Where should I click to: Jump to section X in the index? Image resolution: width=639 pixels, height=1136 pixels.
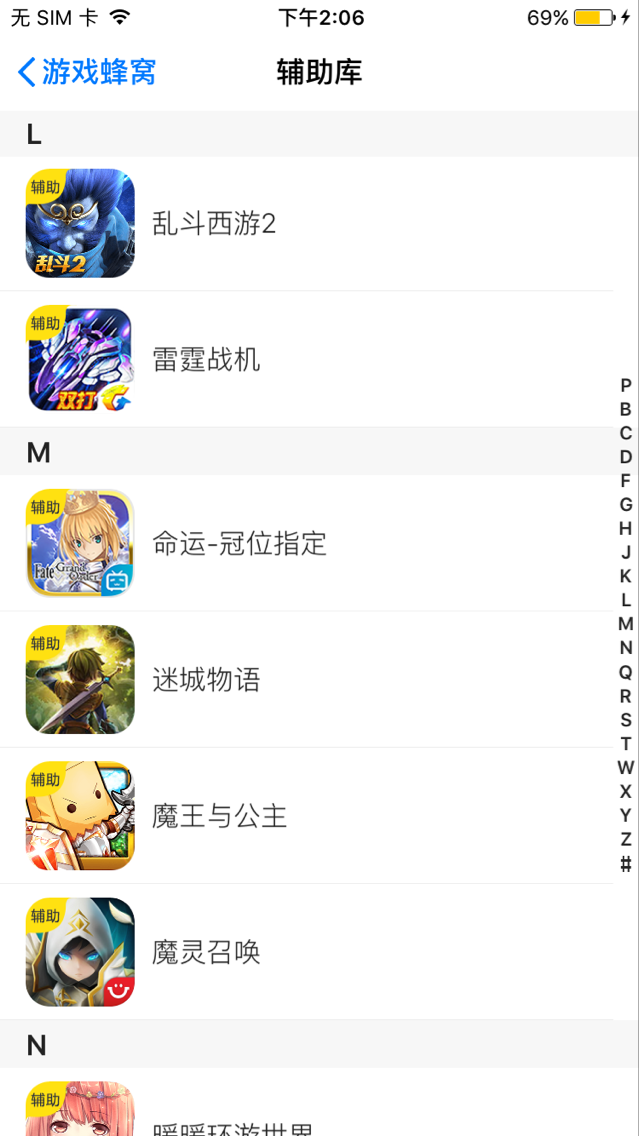(x=626, y=791)
